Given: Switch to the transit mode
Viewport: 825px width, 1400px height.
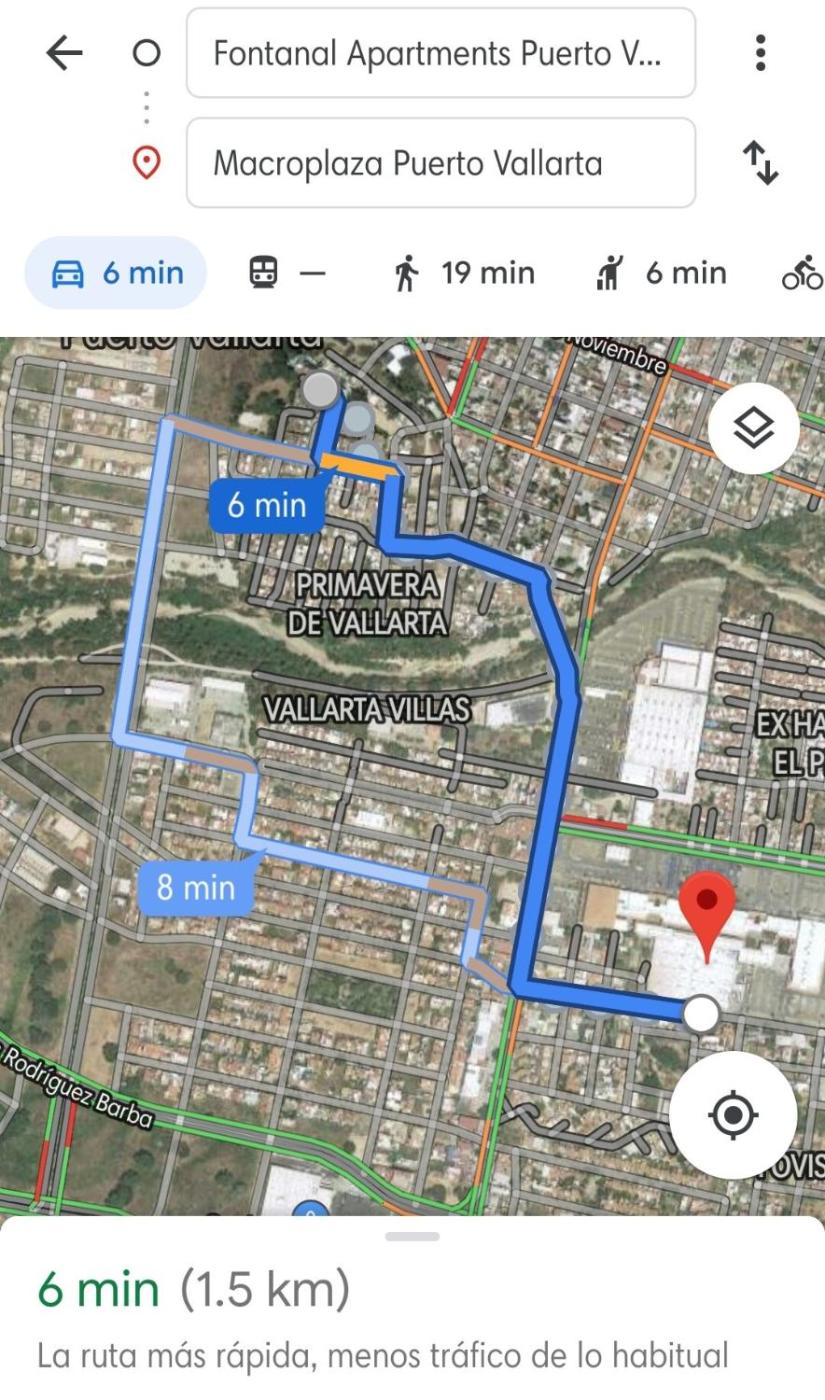Looking at the screenshot, I should (287, 273).
